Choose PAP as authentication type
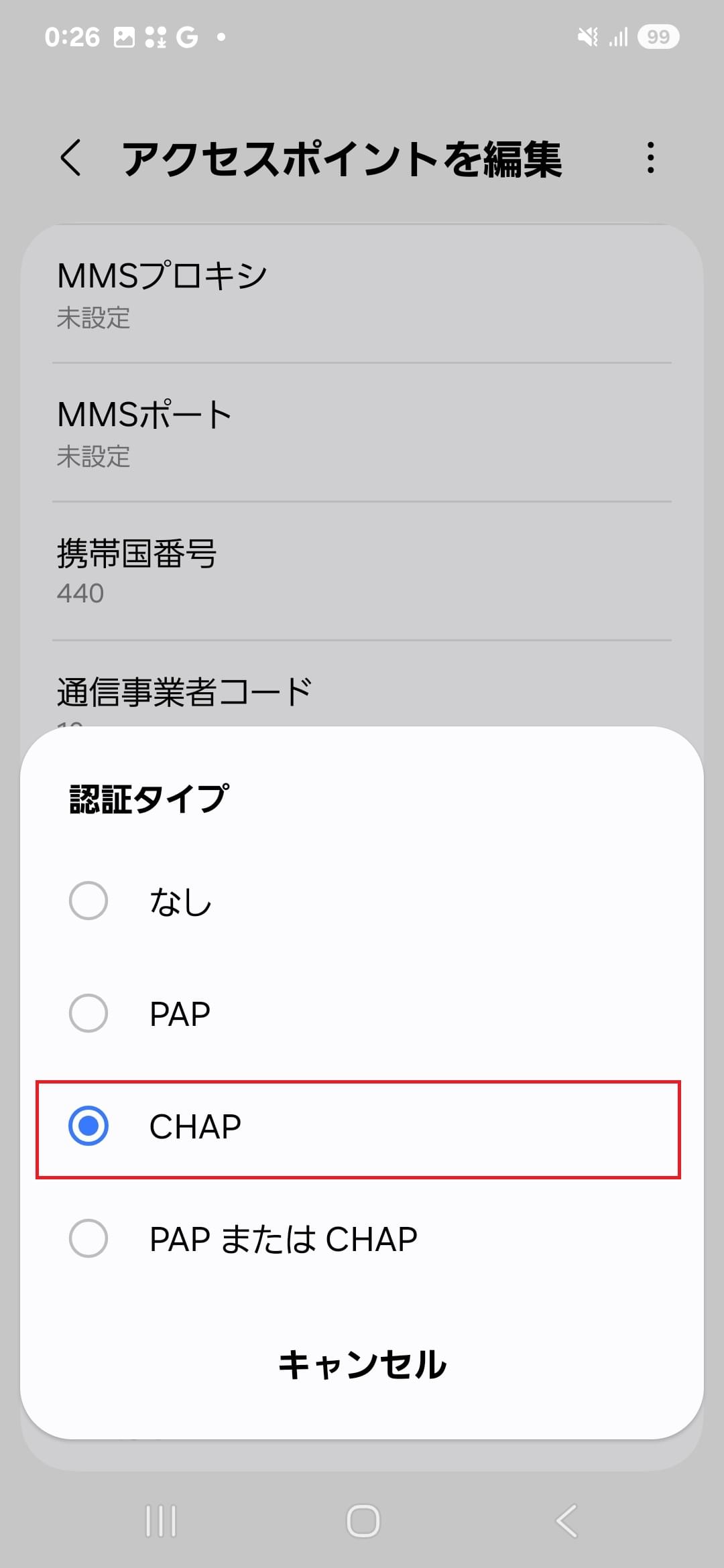 362,1013
